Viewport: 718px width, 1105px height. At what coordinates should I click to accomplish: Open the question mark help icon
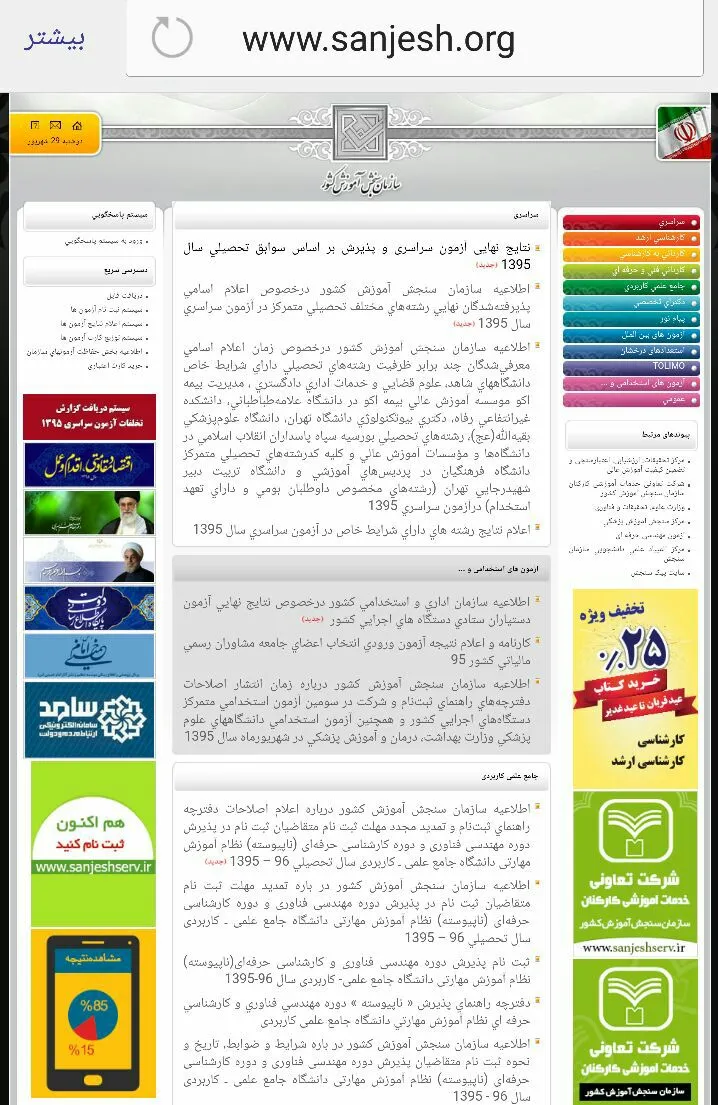(x=35, y=125)
